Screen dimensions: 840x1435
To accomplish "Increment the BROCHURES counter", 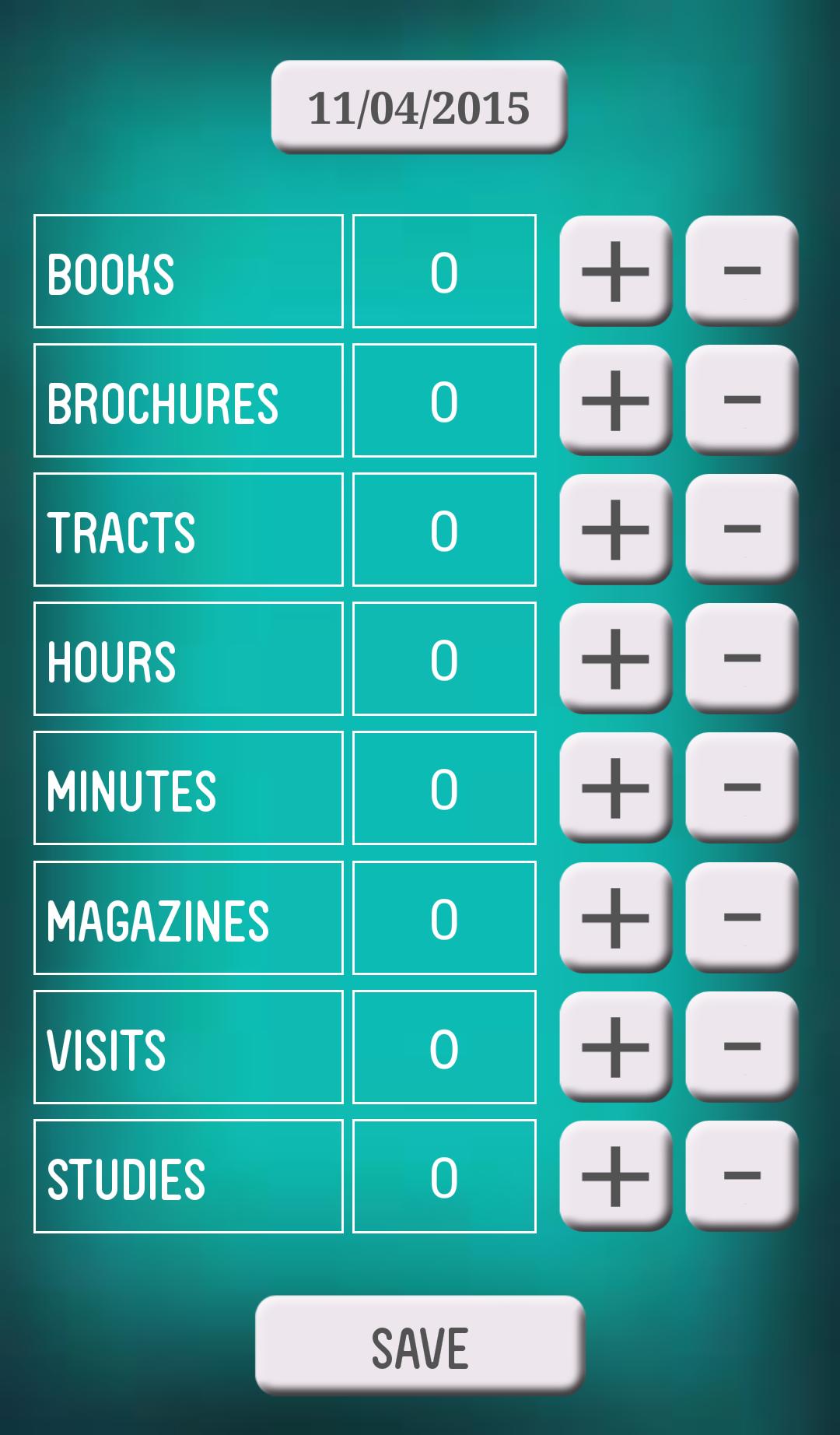I will coord(615,402).
